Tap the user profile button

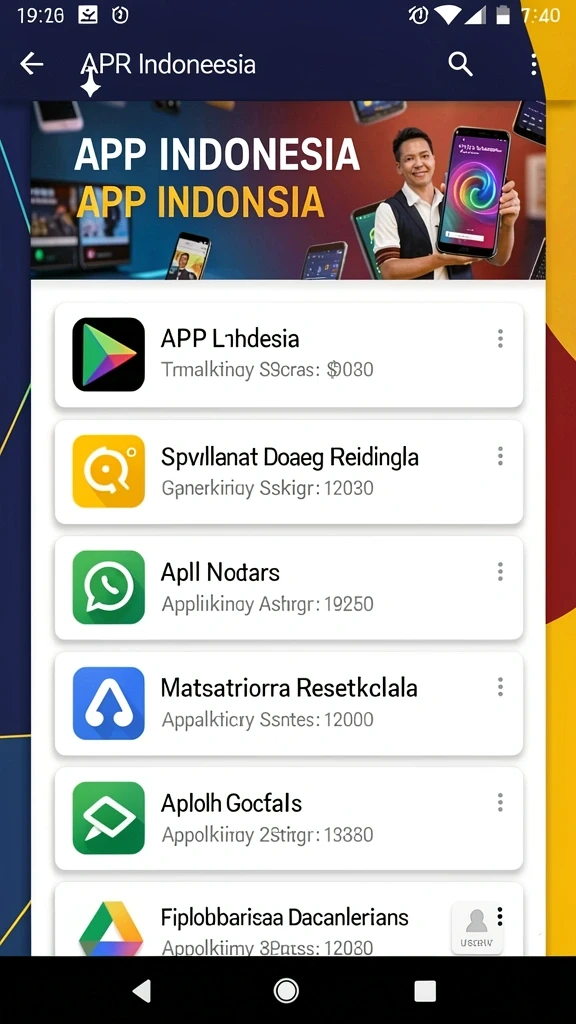pos(476,928)
